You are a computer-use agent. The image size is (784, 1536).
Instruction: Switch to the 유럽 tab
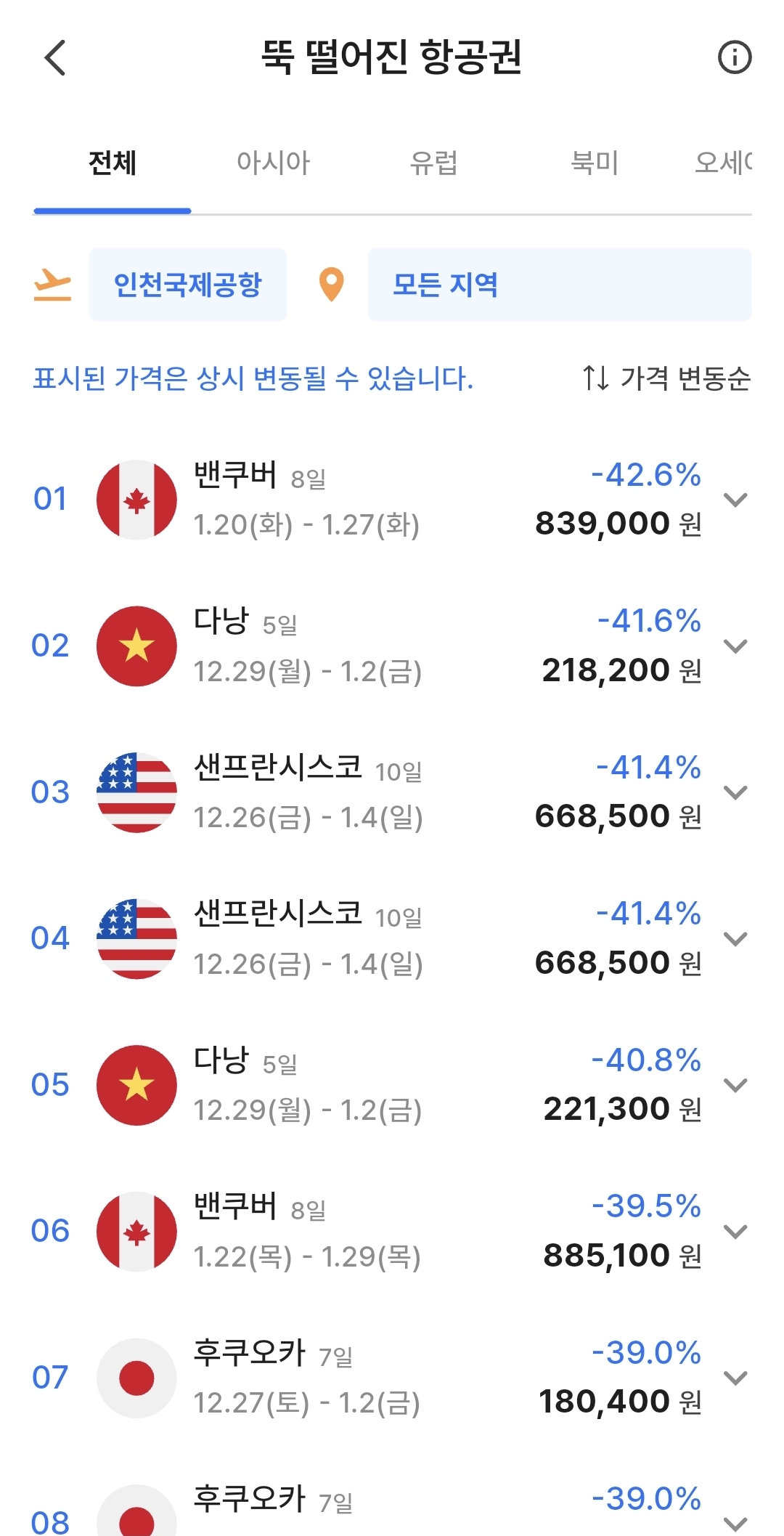pos(433,163)
